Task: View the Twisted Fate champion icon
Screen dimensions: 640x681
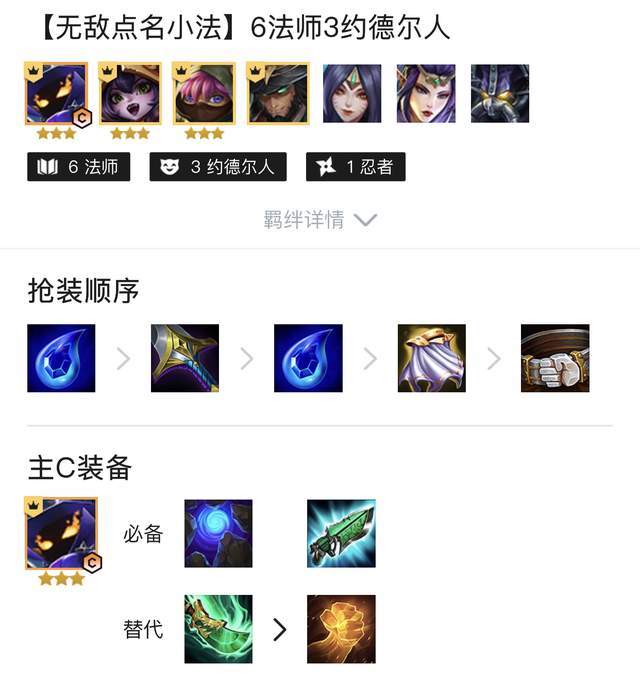Action: point(278,94)
